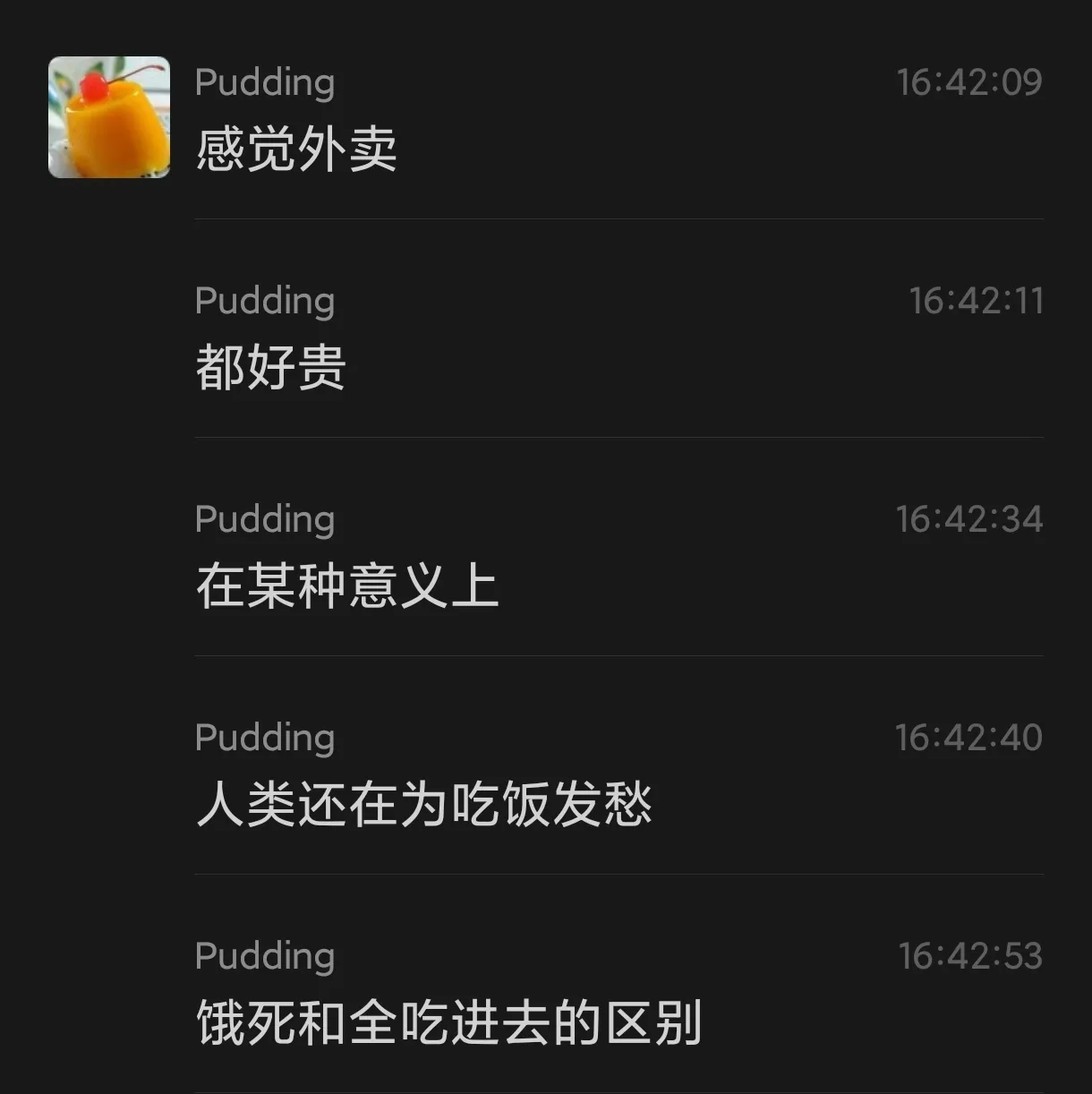Click the message 饿死和全吃进去的区别
The width and height of the screenshot is (1092, 1094).
tap(448, 1021)
